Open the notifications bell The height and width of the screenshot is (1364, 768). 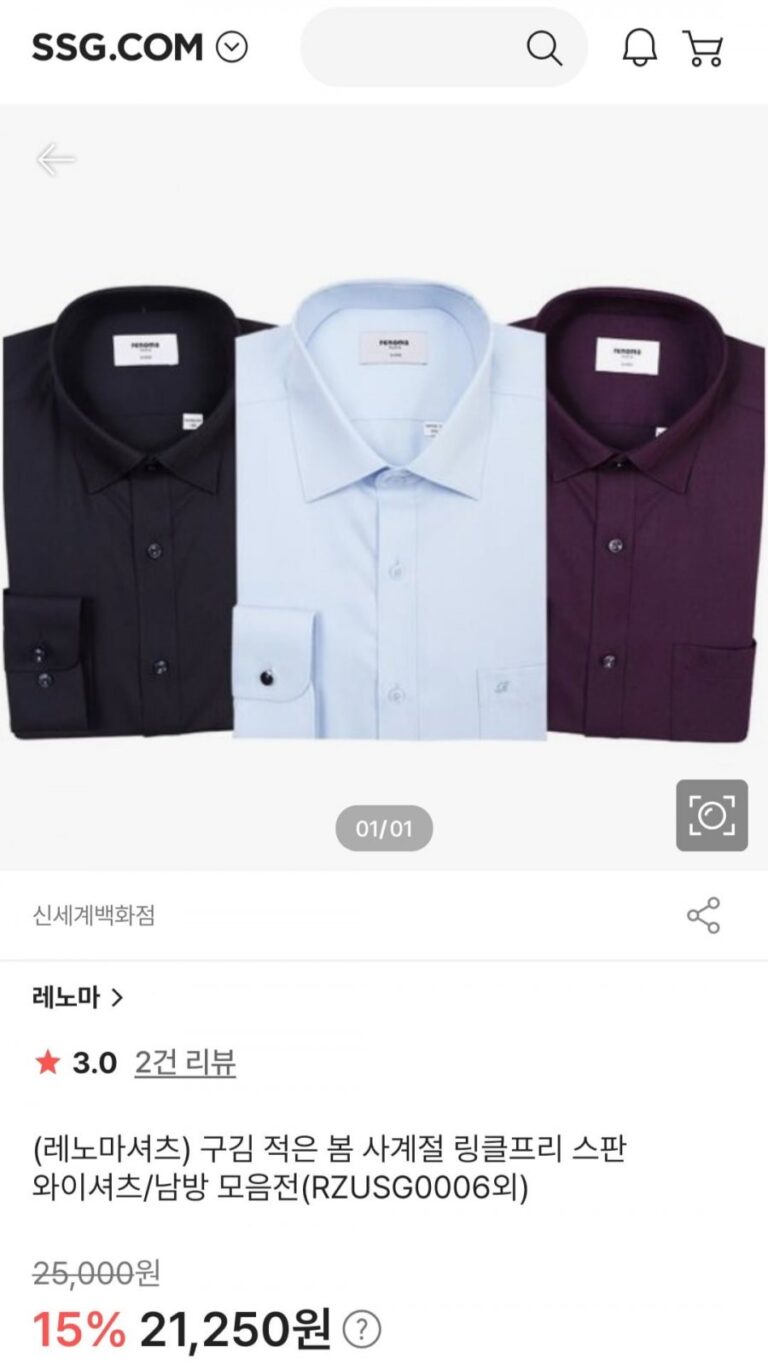click(x=639, y=47)
